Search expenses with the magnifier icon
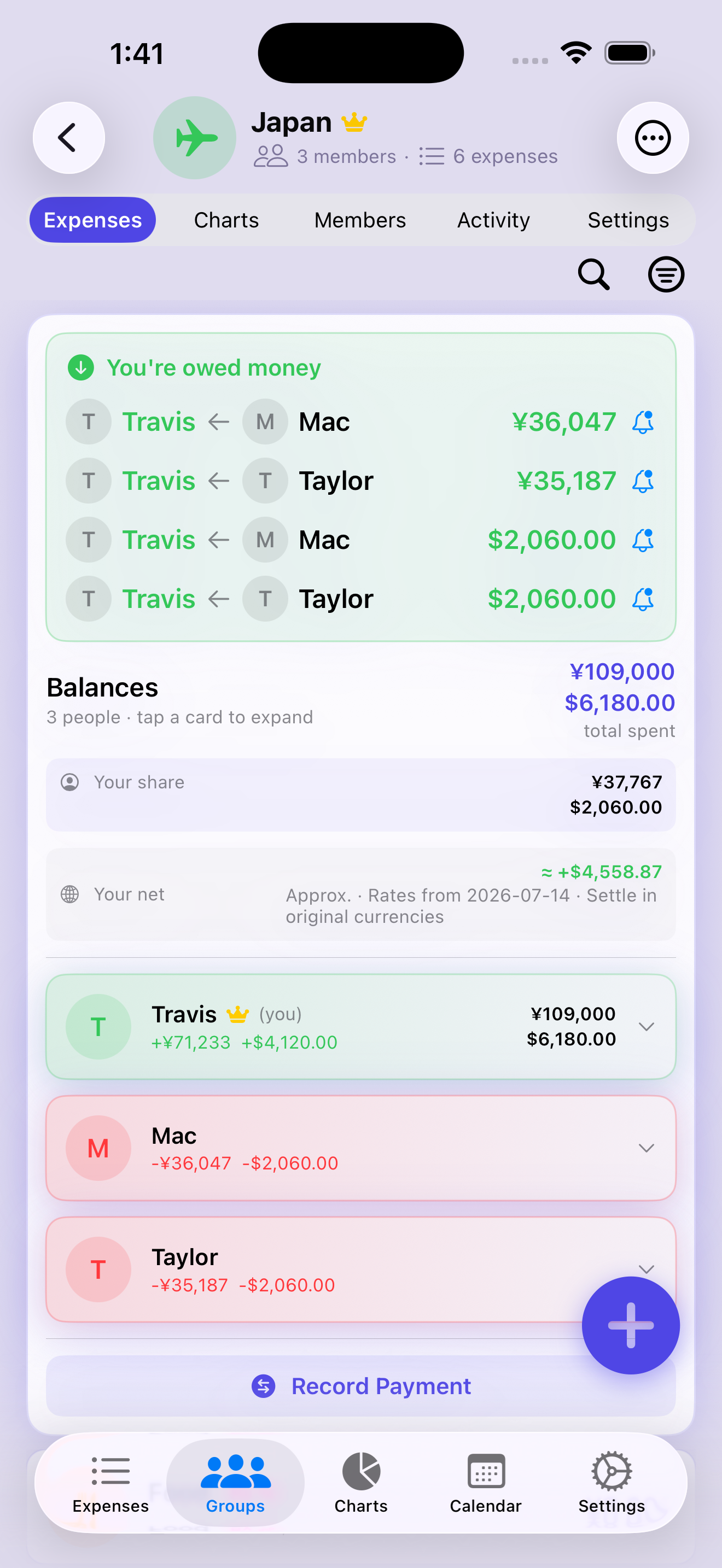The height and width of the screenshot is (1568, 722). [593, 274]
